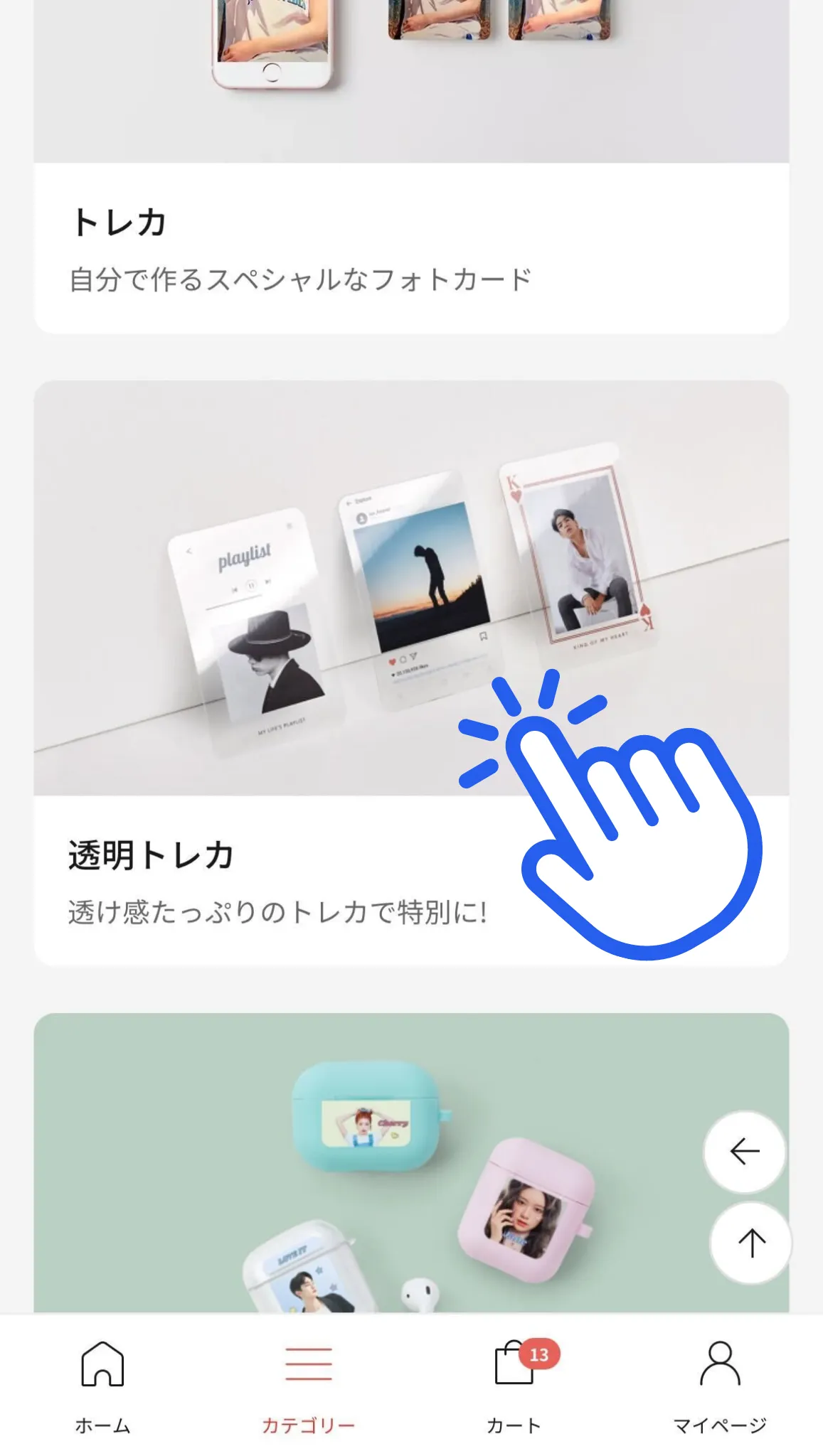Go back using the left arrow button
This screenshot has width=823, height=1456.
(x=745, y=1151)
